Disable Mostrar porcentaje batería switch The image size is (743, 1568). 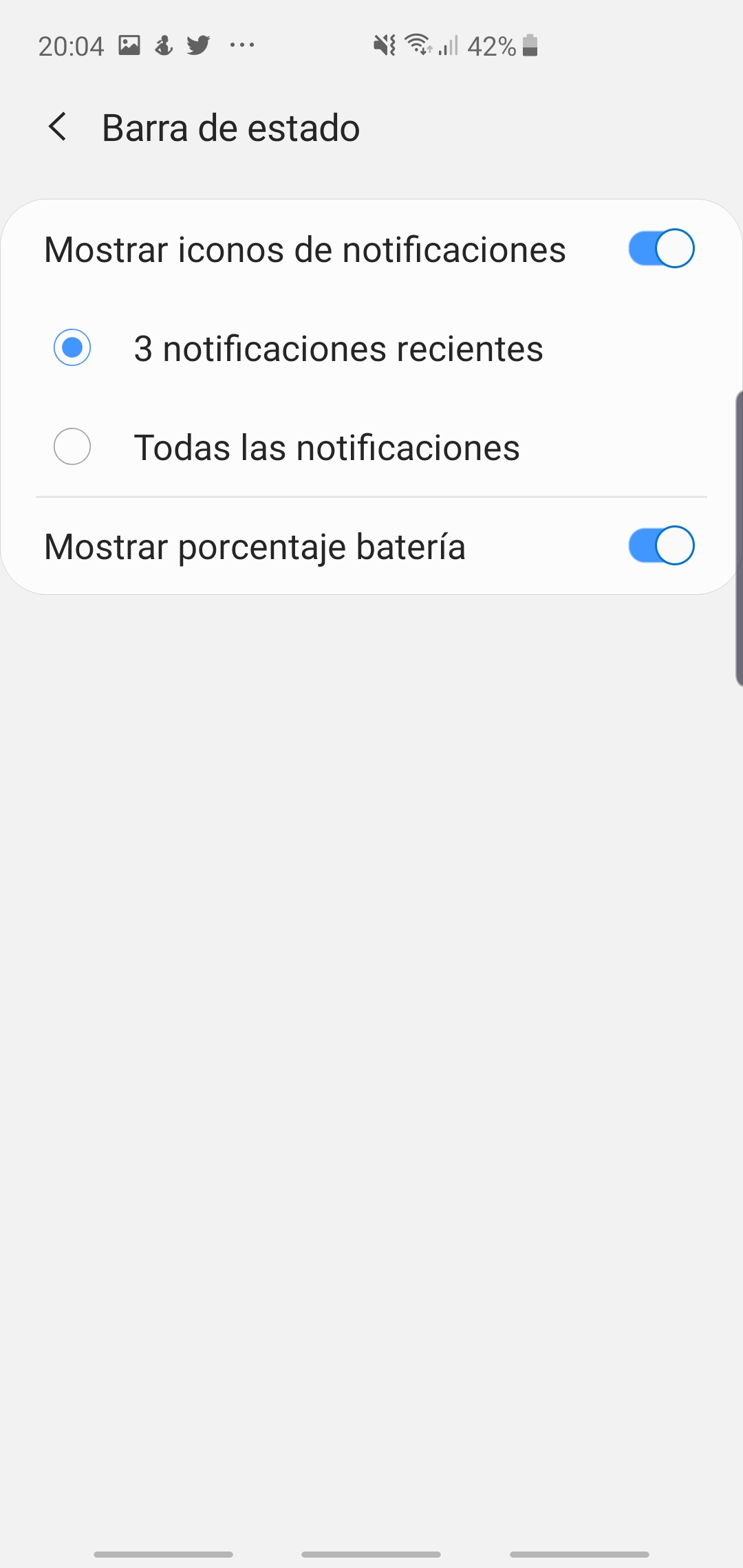pyautogui.click(x=661, y=546)
